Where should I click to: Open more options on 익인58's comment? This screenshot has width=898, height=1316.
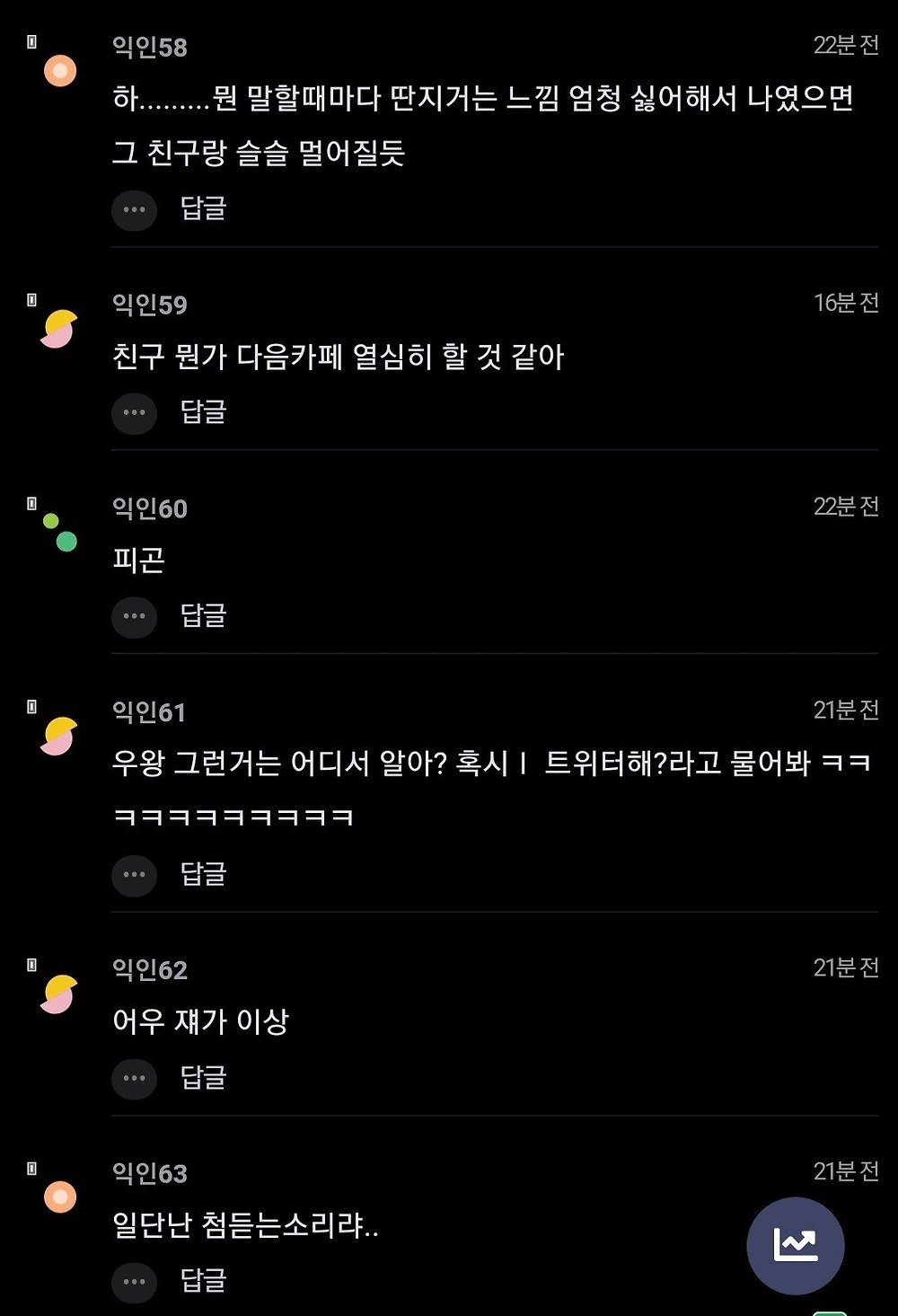(x=134, y=210)
